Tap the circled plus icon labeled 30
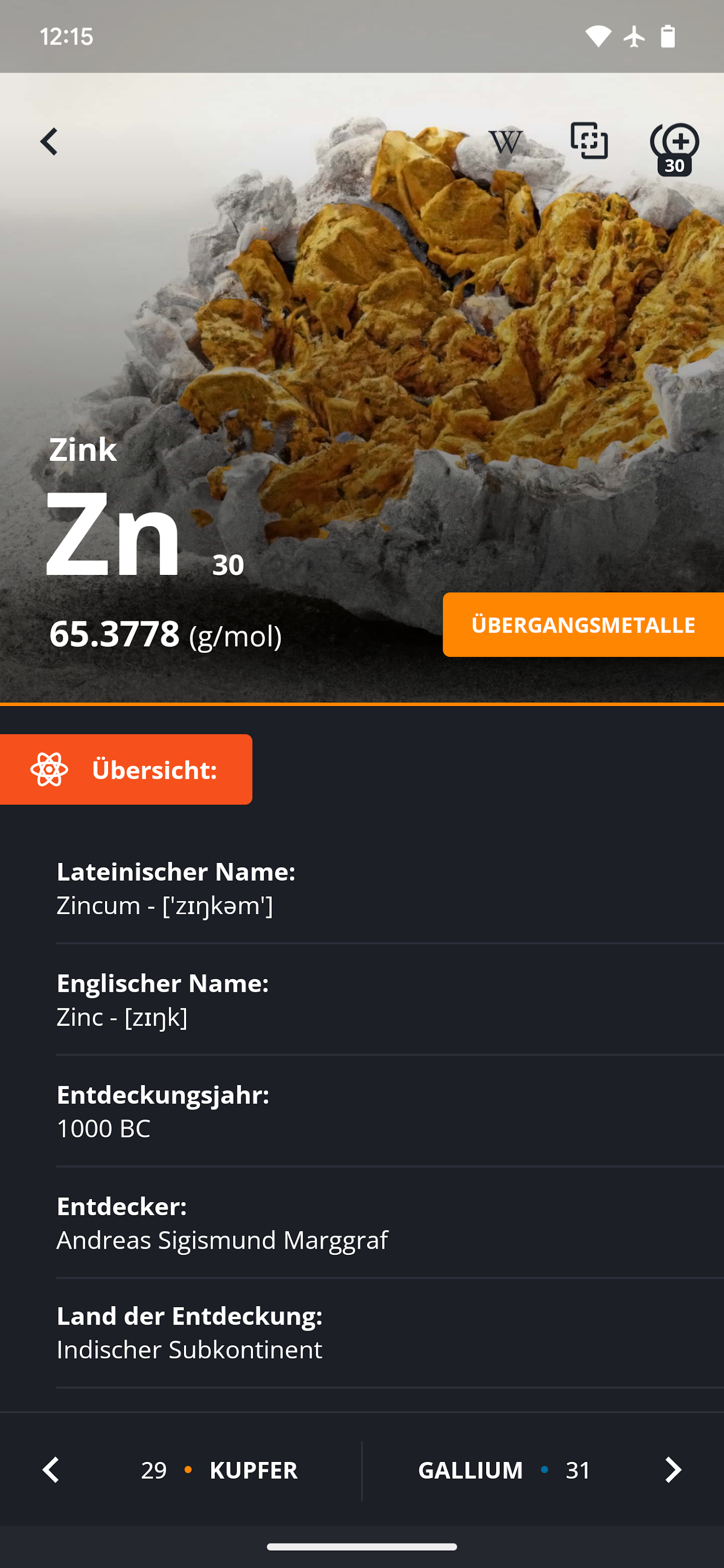The height and width of the screenshot is (1568, 724). point(674,147)
